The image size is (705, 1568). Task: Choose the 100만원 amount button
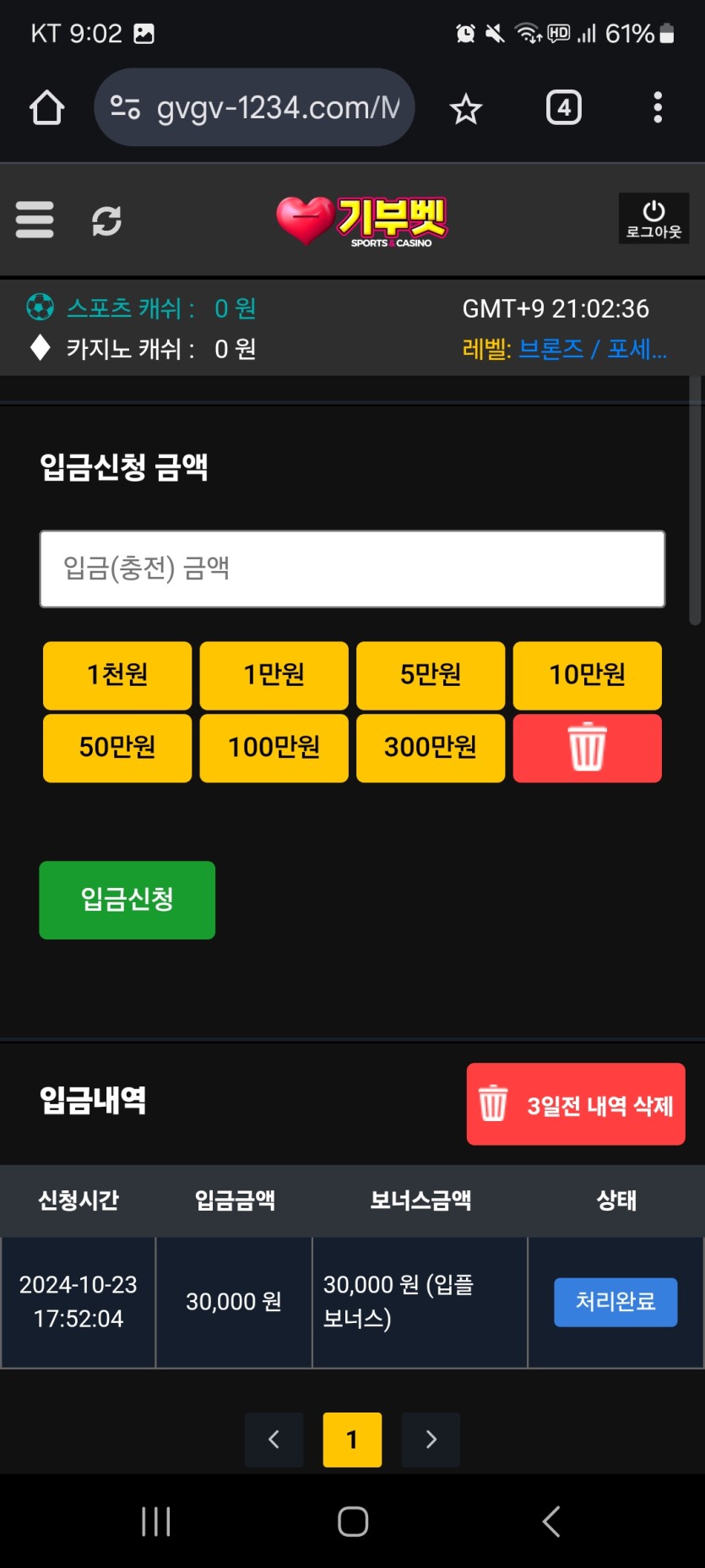(x=274, y=748)
